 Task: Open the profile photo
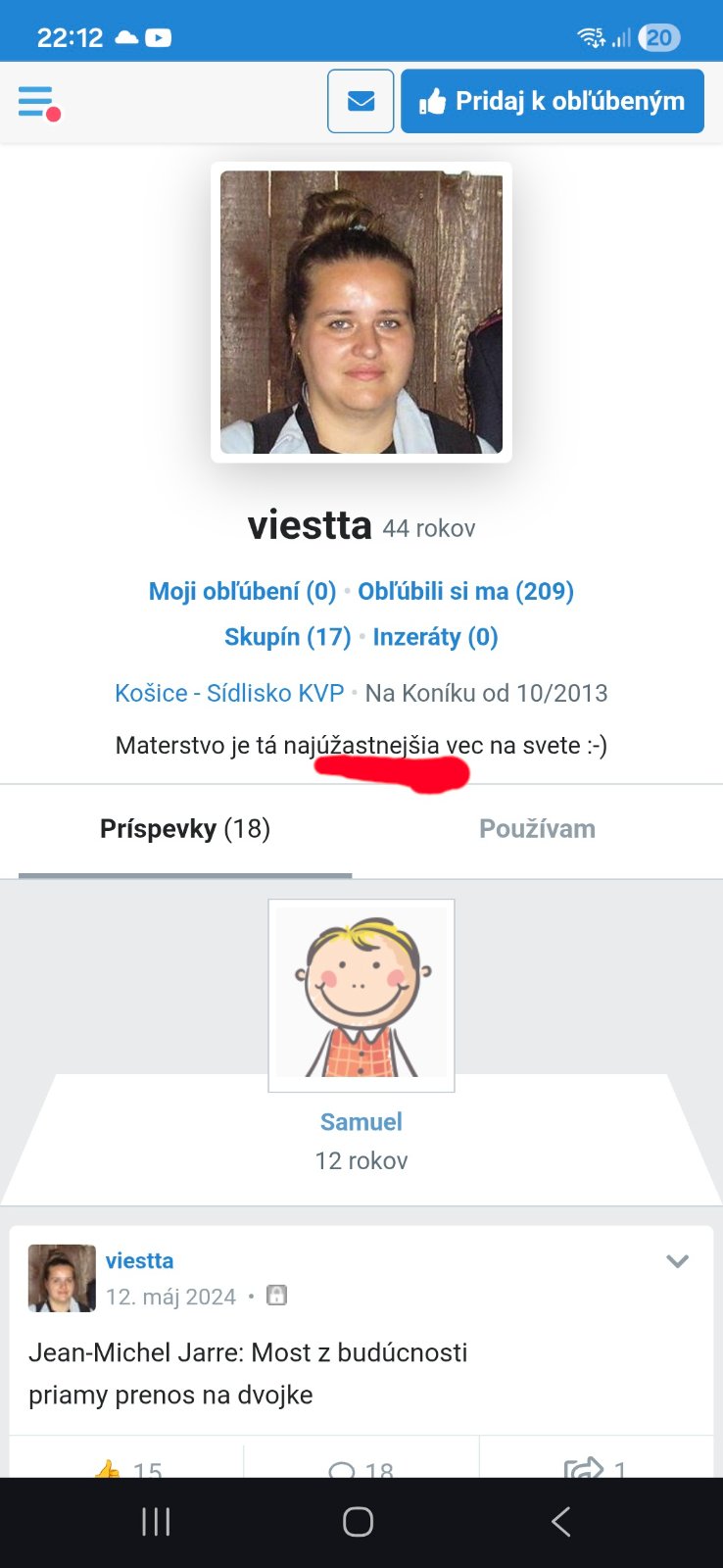click(361, 312)
